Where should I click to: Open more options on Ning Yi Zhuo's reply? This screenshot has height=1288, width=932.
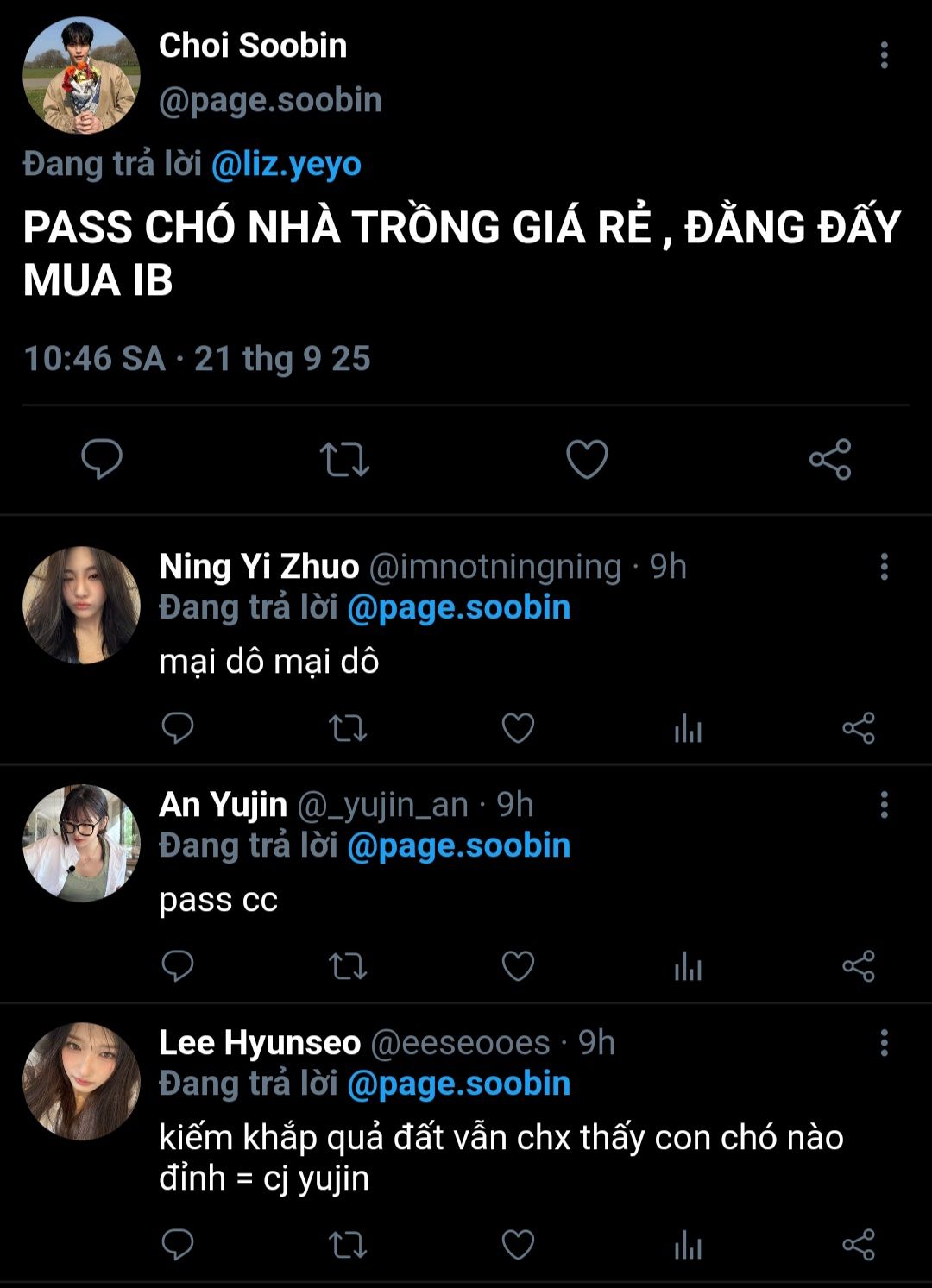coord(884,568)
